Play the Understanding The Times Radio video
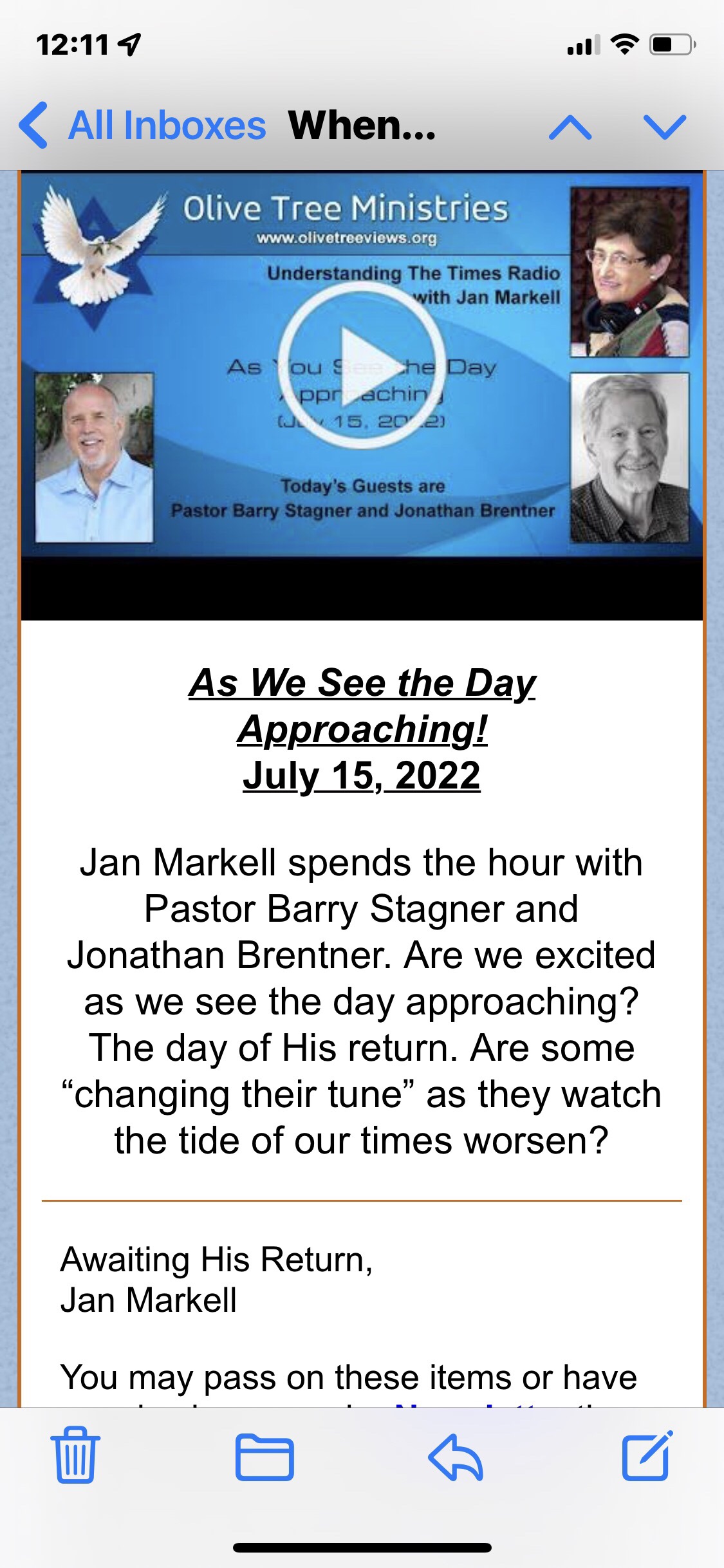The image size is (724, 1568). pyautogui.click(x=362, y=366)
